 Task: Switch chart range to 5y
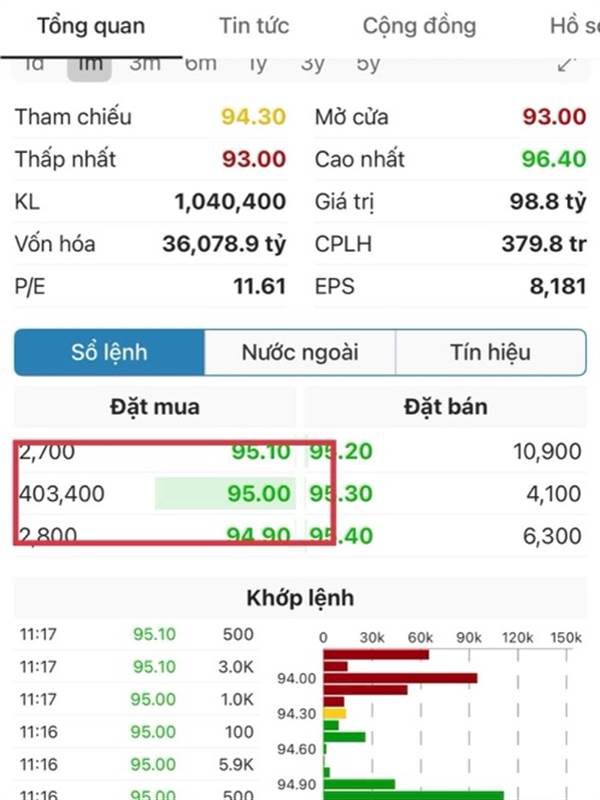pos(368,64)
